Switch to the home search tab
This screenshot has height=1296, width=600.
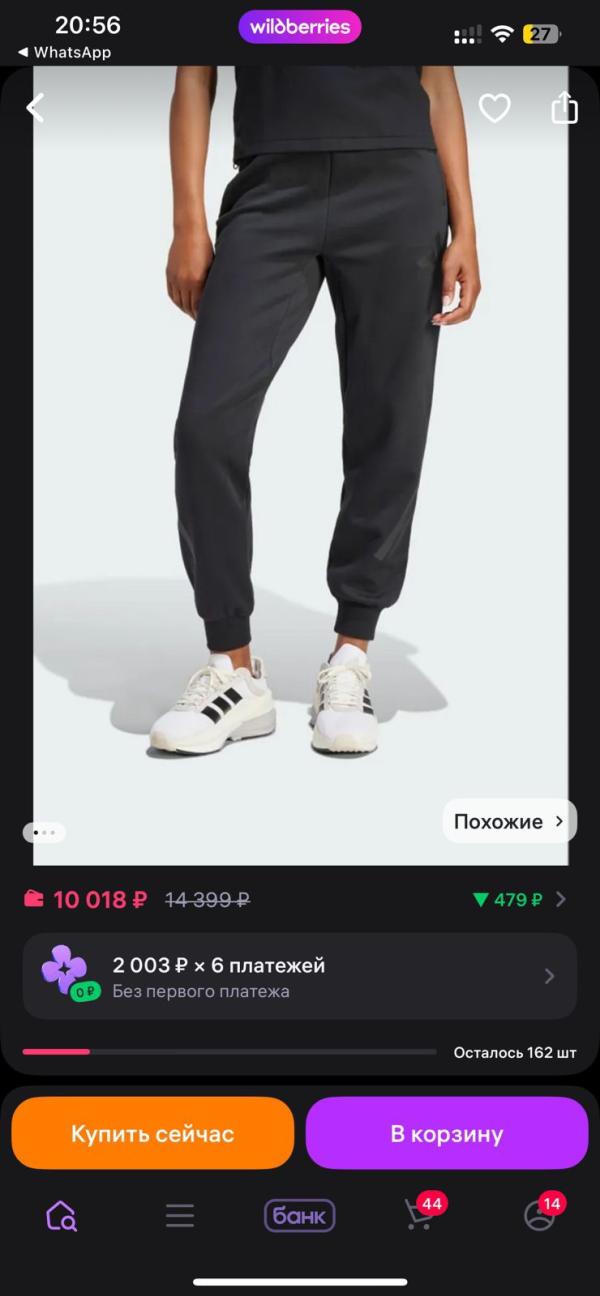61,1215
